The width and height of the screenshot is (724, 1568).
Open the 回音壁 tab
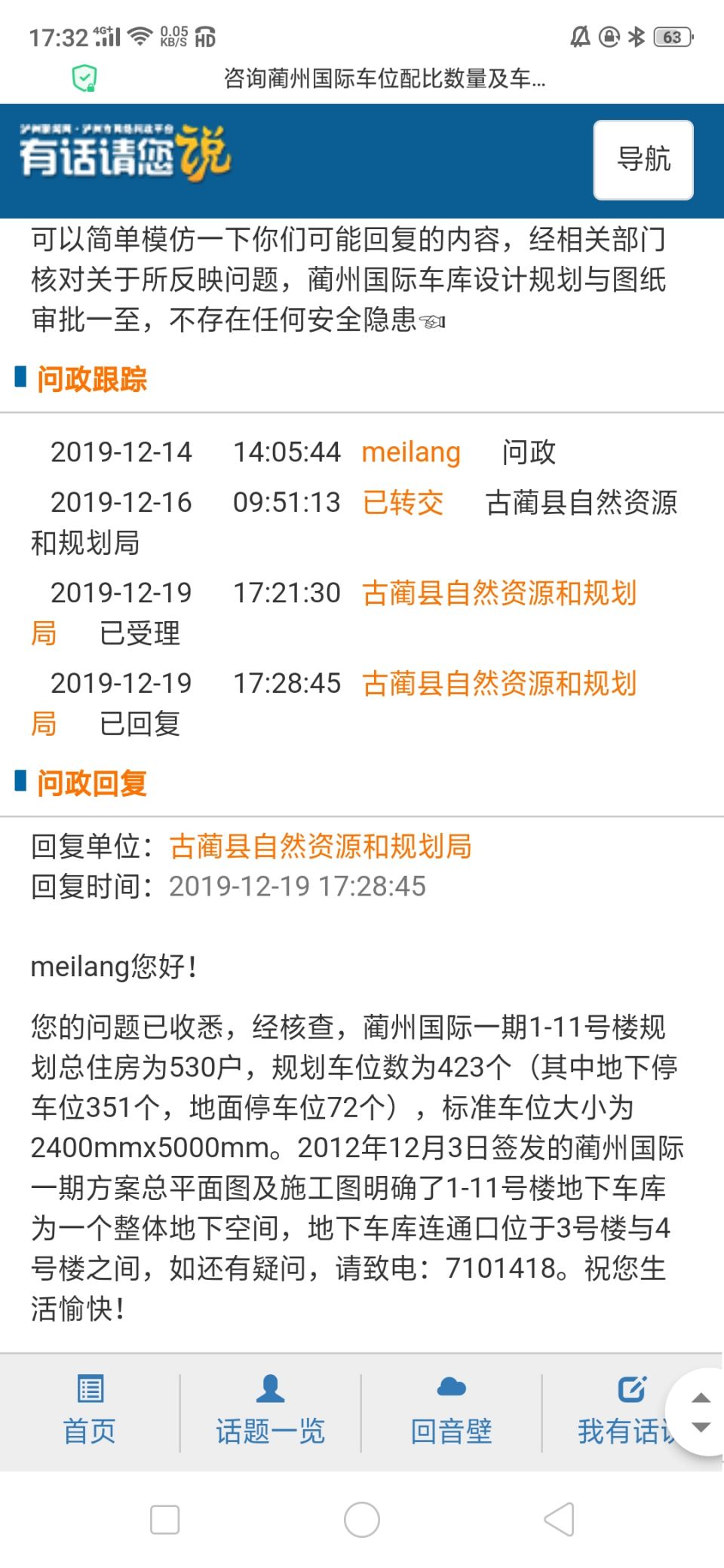[451, 1411]
